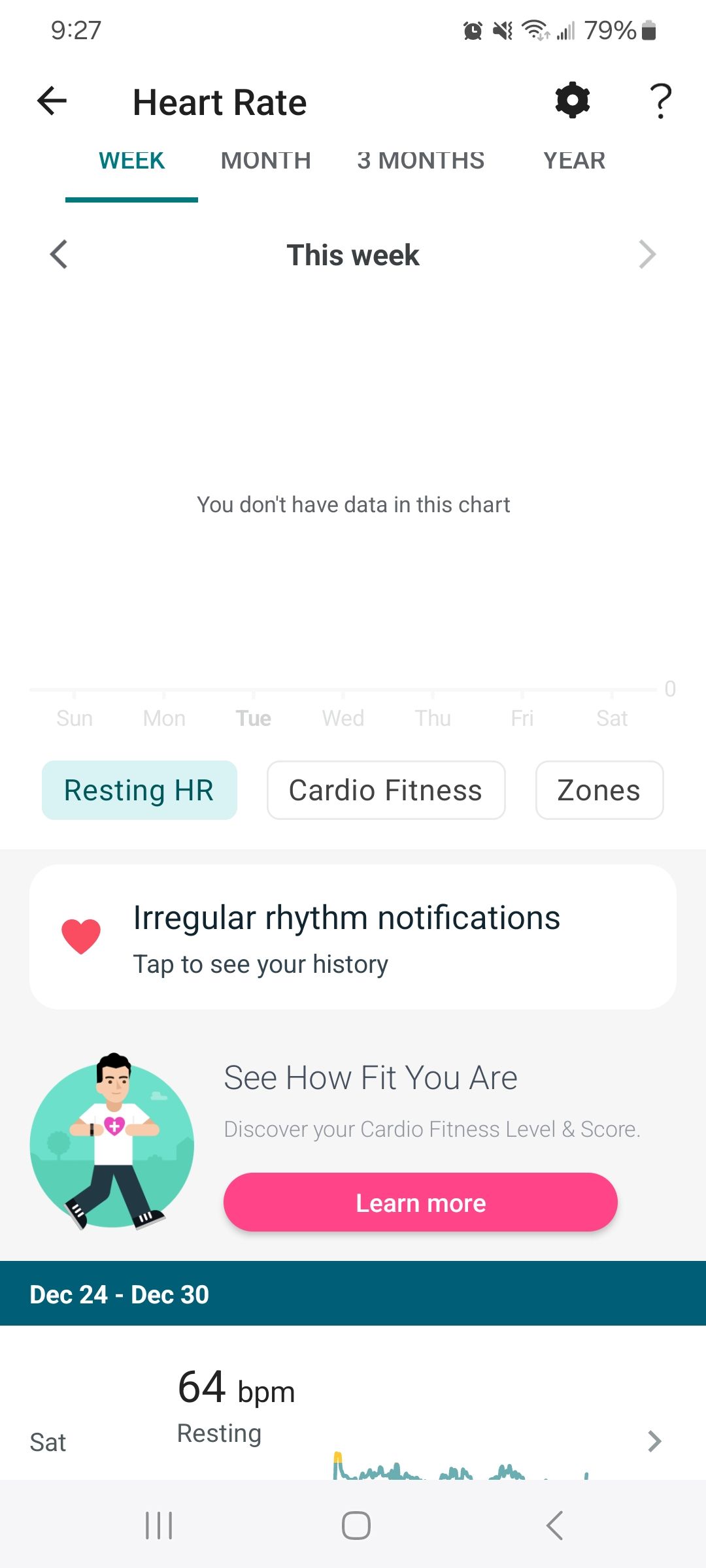Select the Cardio Fitness chip
The image size is (706, 1568).
pos(386,791)
